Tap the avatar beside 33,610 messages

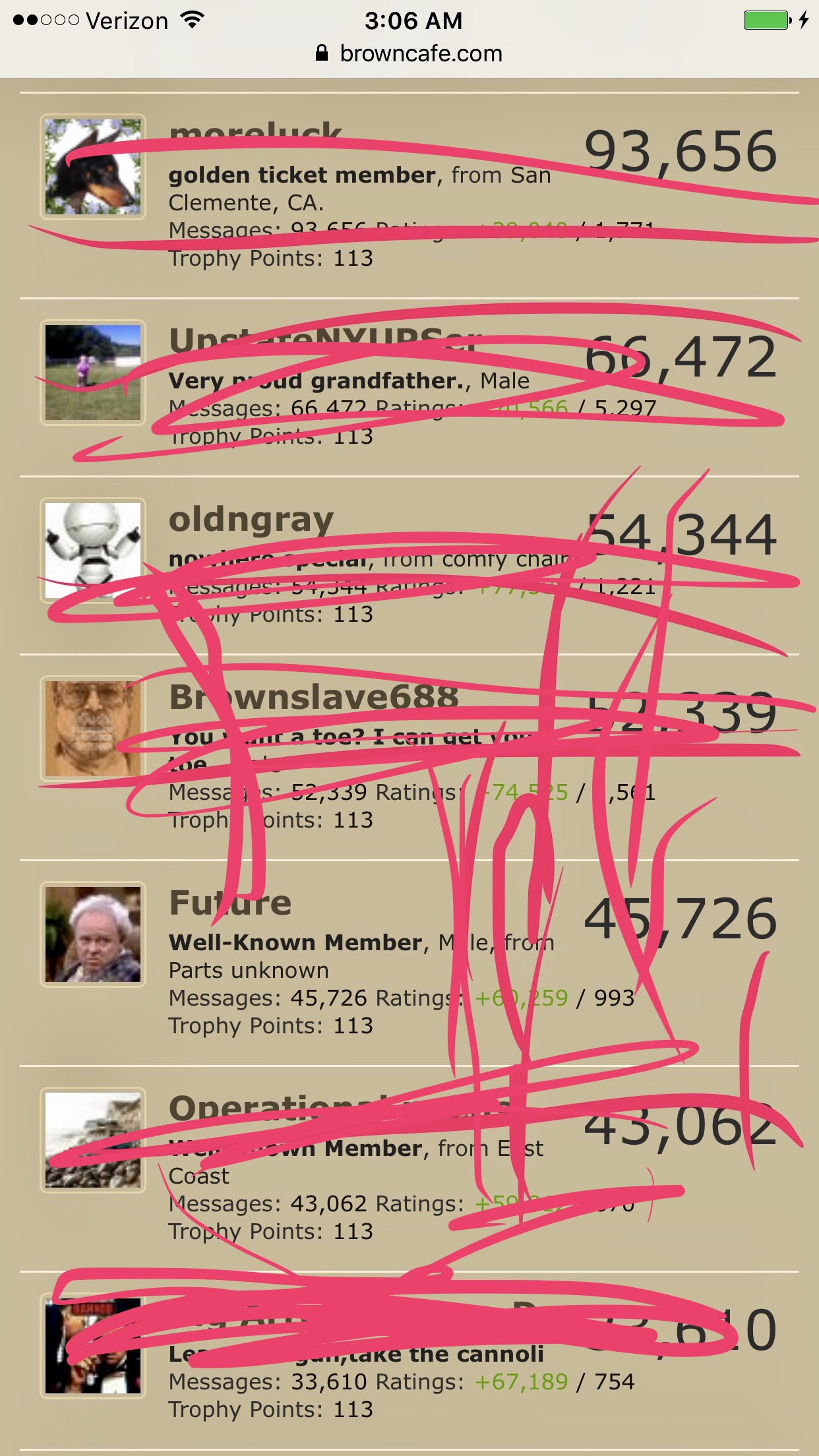[x=93, y=1346]
